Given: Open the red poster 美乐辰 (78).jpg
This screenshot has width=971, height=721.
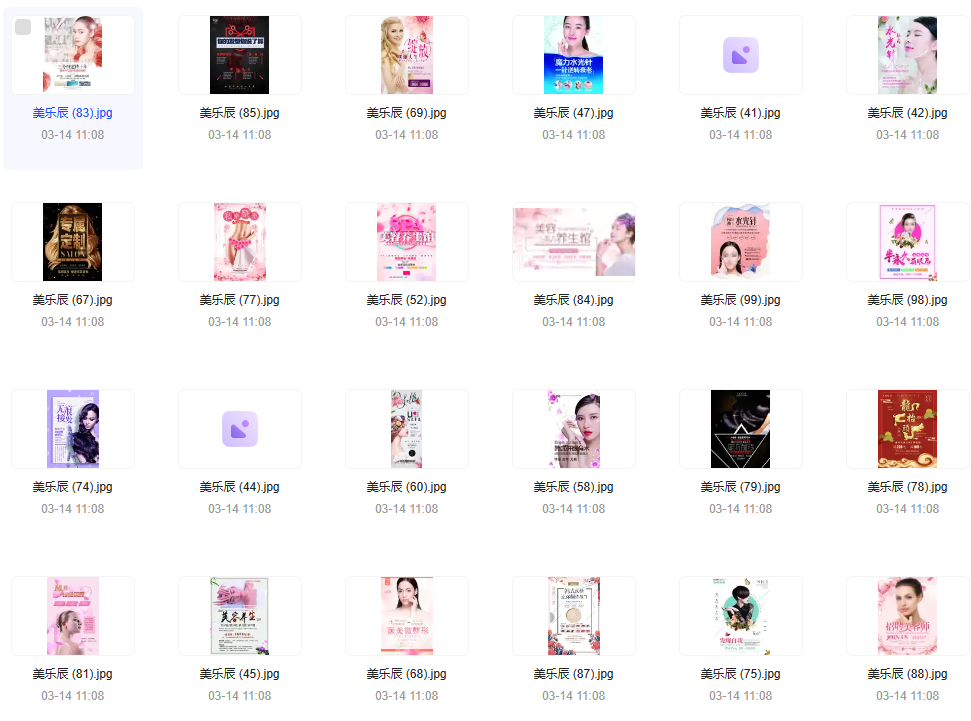Looking at the screenshot, I should (907, 429).
